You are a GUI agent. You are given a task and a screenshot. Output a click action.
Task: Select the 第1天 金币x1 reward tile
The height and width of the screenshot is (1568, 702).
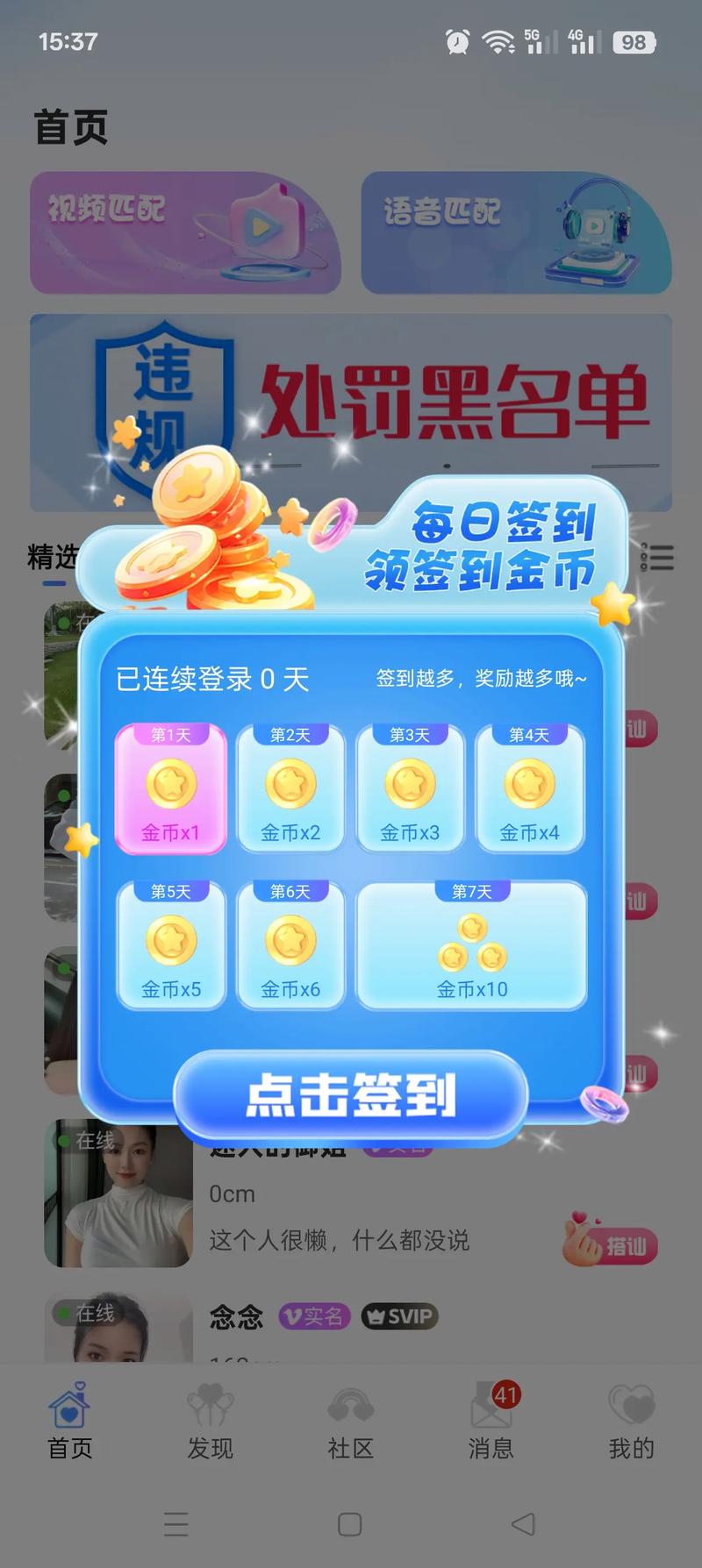(x=171, y=788)
